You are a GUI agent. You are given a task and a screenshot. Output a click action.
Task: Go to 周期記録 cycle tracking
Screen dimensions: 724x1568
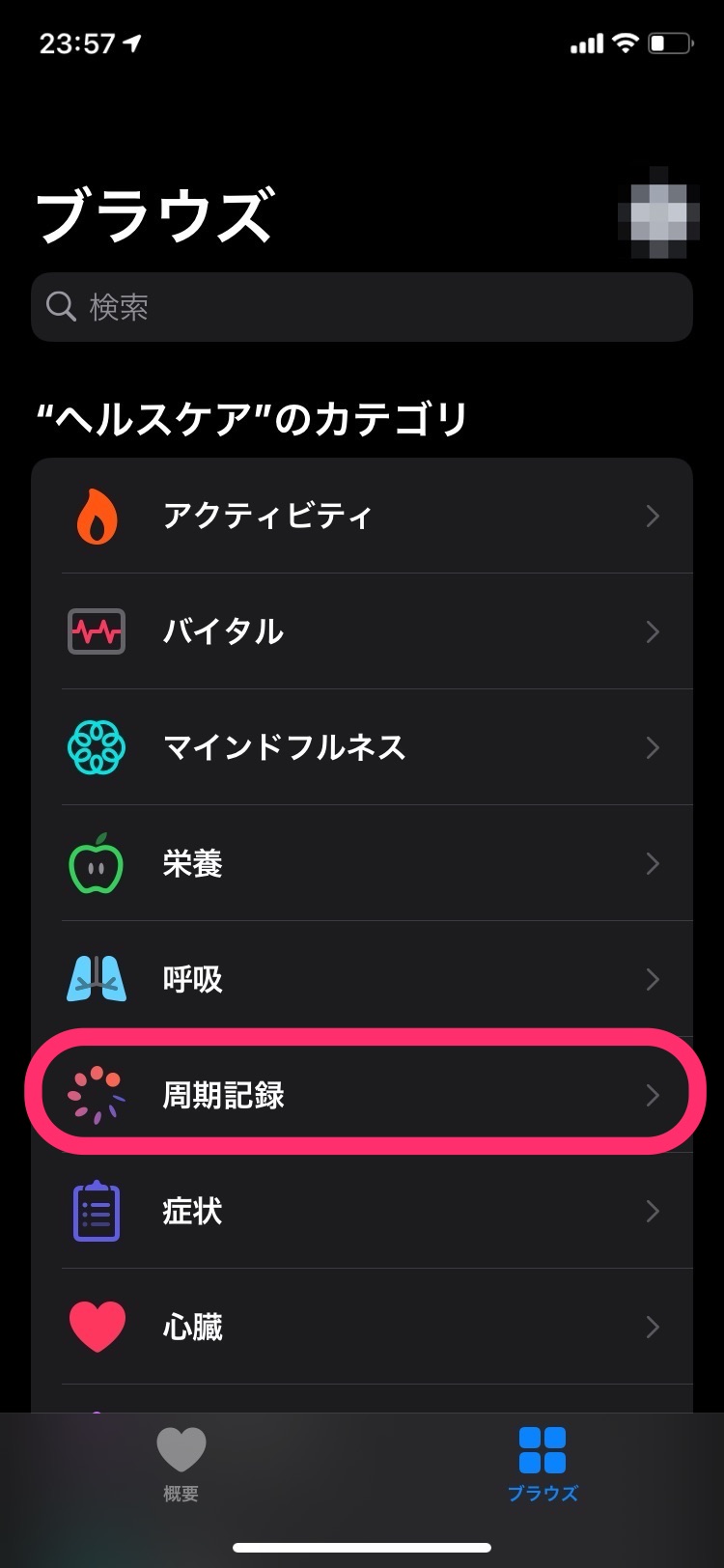pos(362,1095)
